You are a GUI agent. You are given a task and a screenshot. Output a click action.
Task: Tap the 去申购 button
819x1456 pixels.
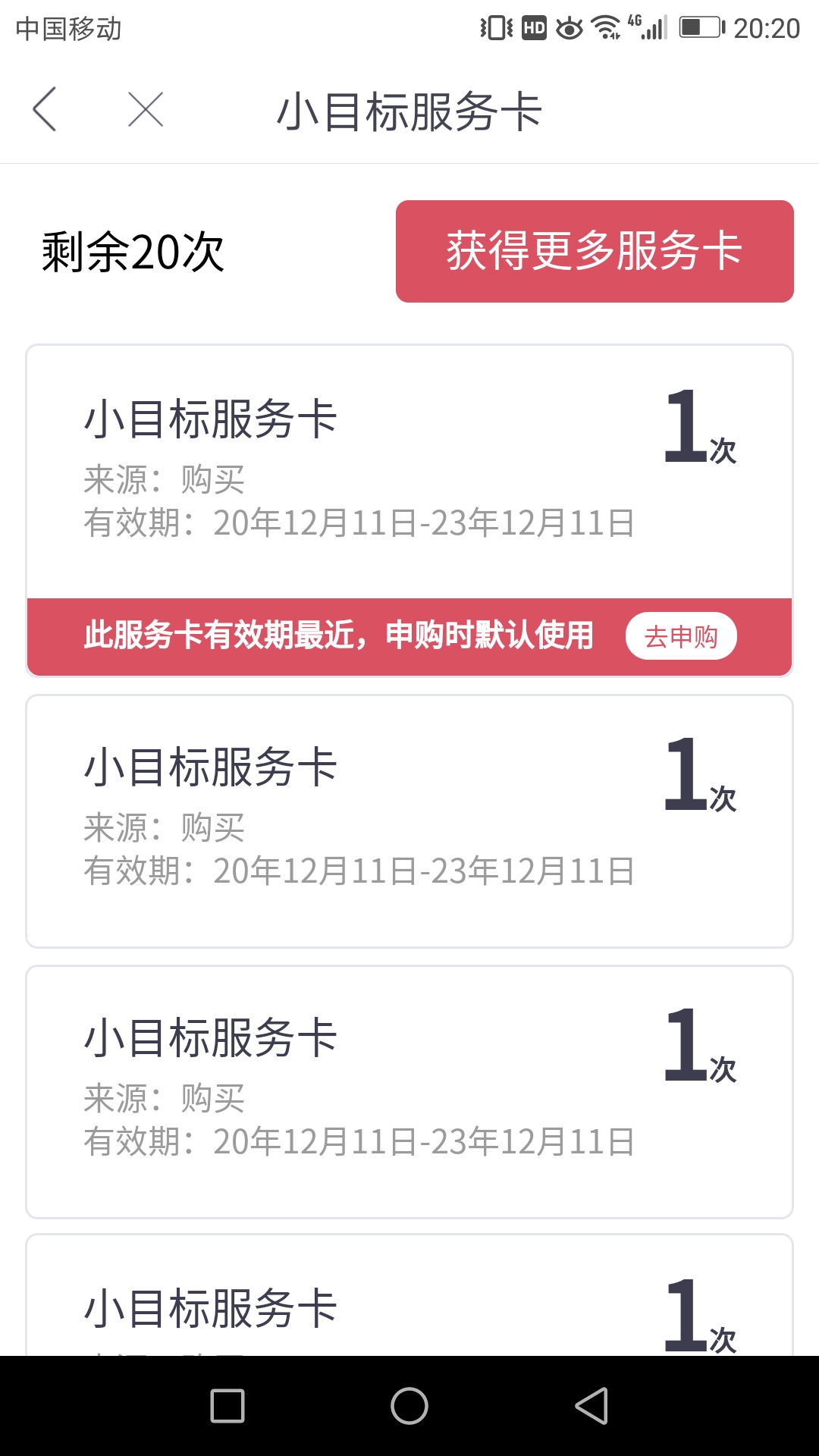681,636
